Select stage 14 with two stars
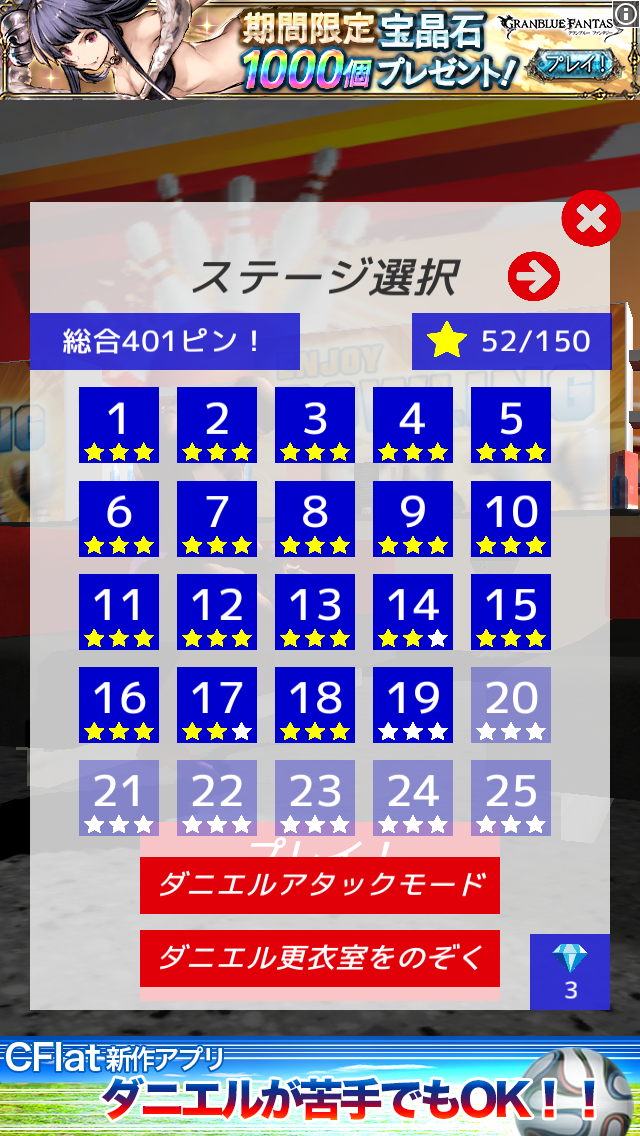 pyautogui.click(x=413, y=611)
